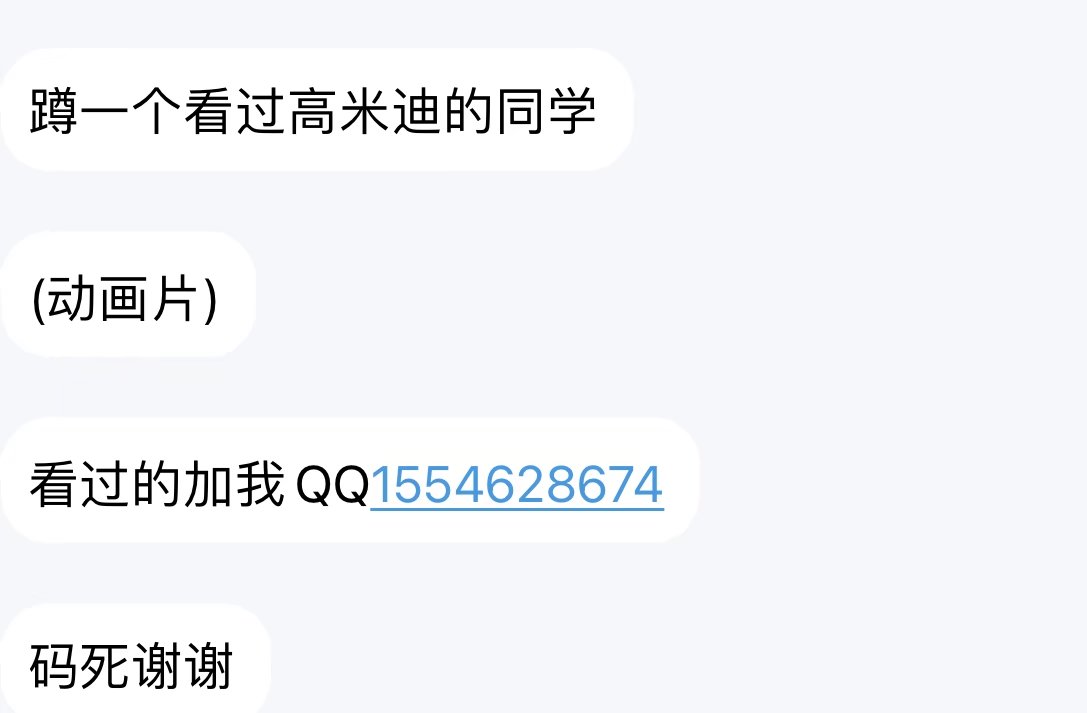1087x713 pixels.
Task: Open the linked QQ number 1554628674
Action: tap(516, 486)
